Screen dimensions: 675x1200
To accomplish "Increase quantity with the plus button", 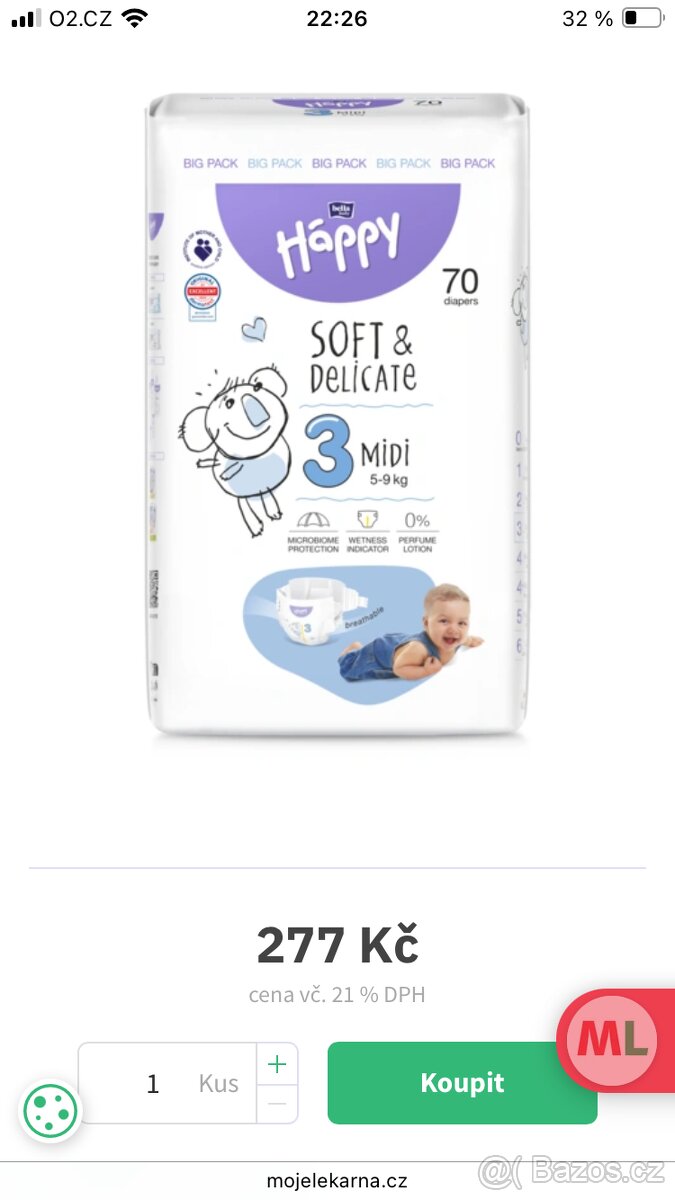I will [277, 1064].
